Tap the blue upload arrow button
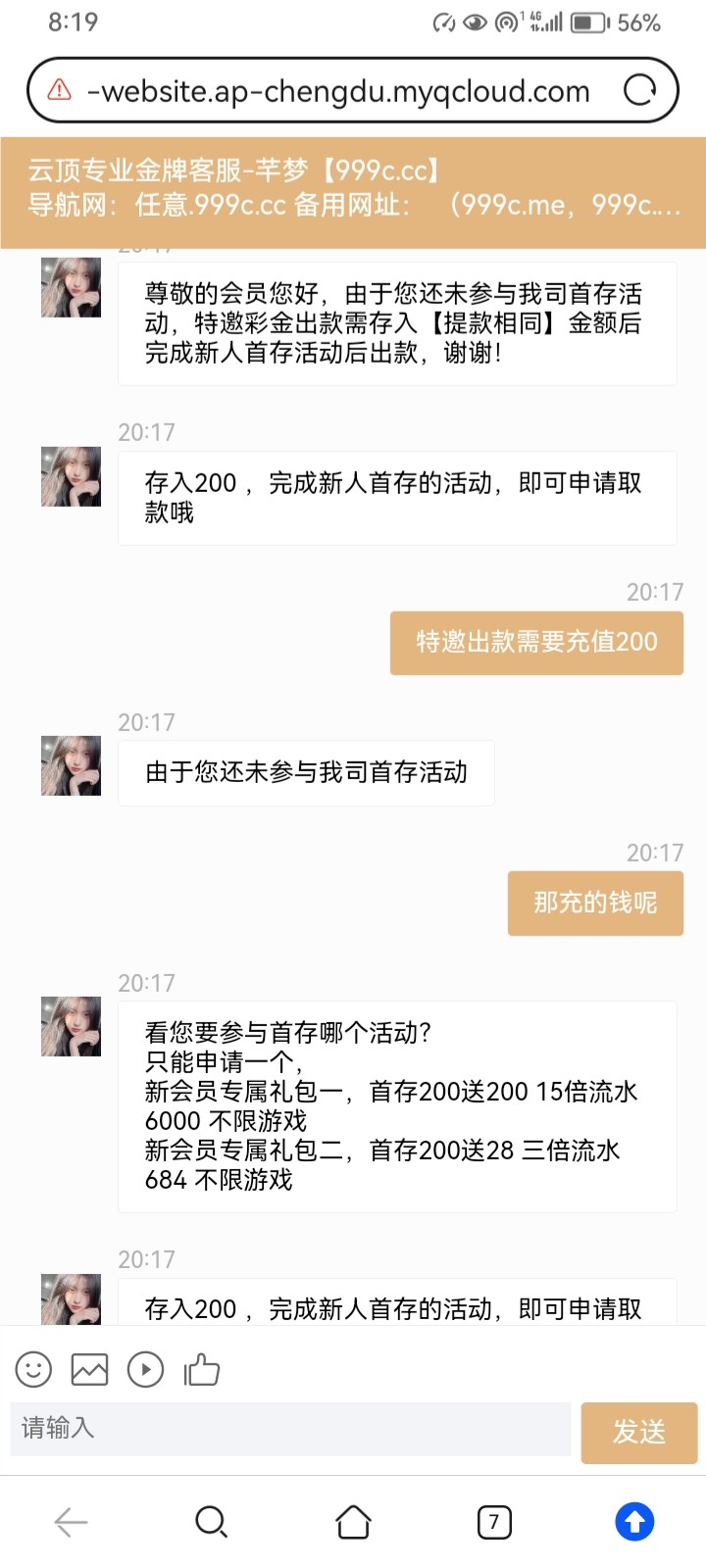 coord(634,1522)
